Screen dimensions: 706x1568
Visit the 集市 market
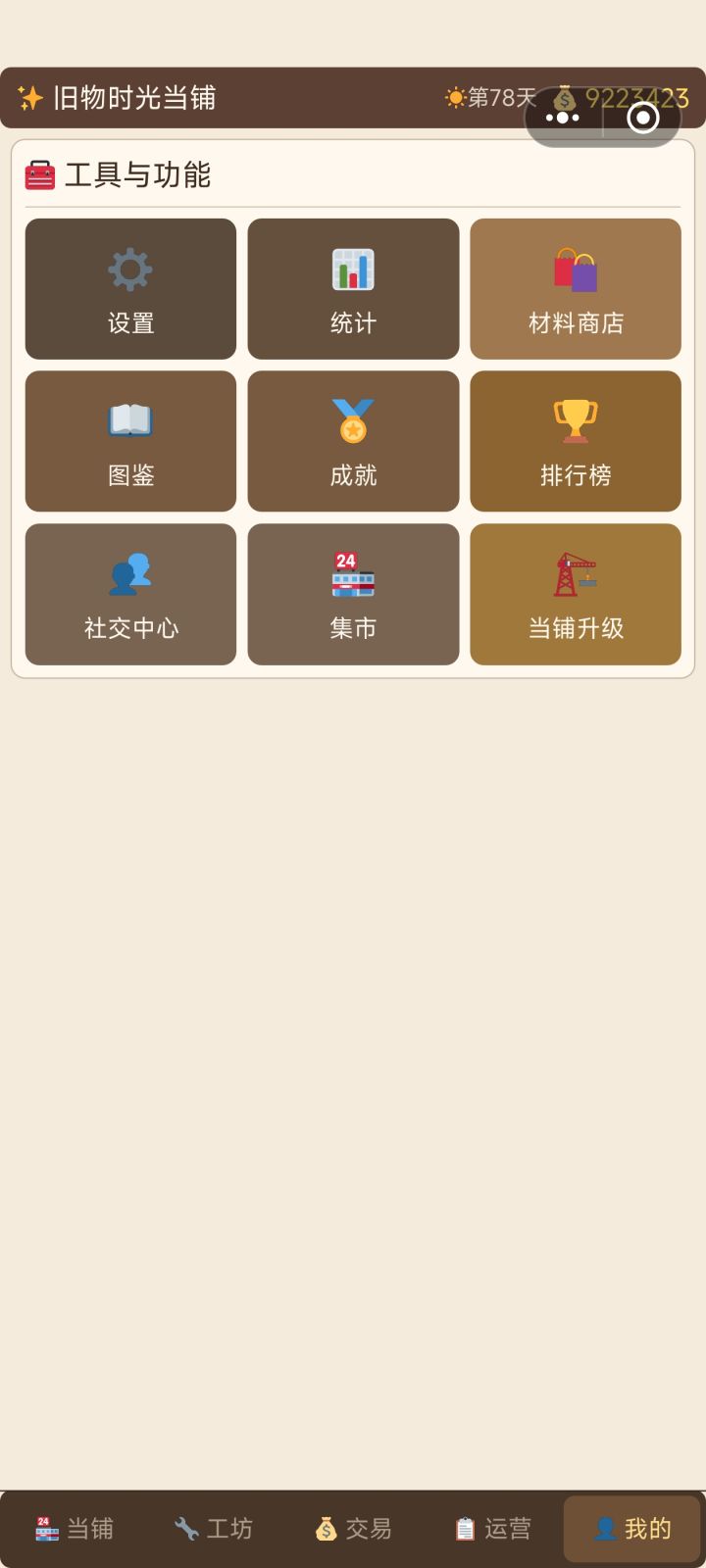[x=353, y=594]
